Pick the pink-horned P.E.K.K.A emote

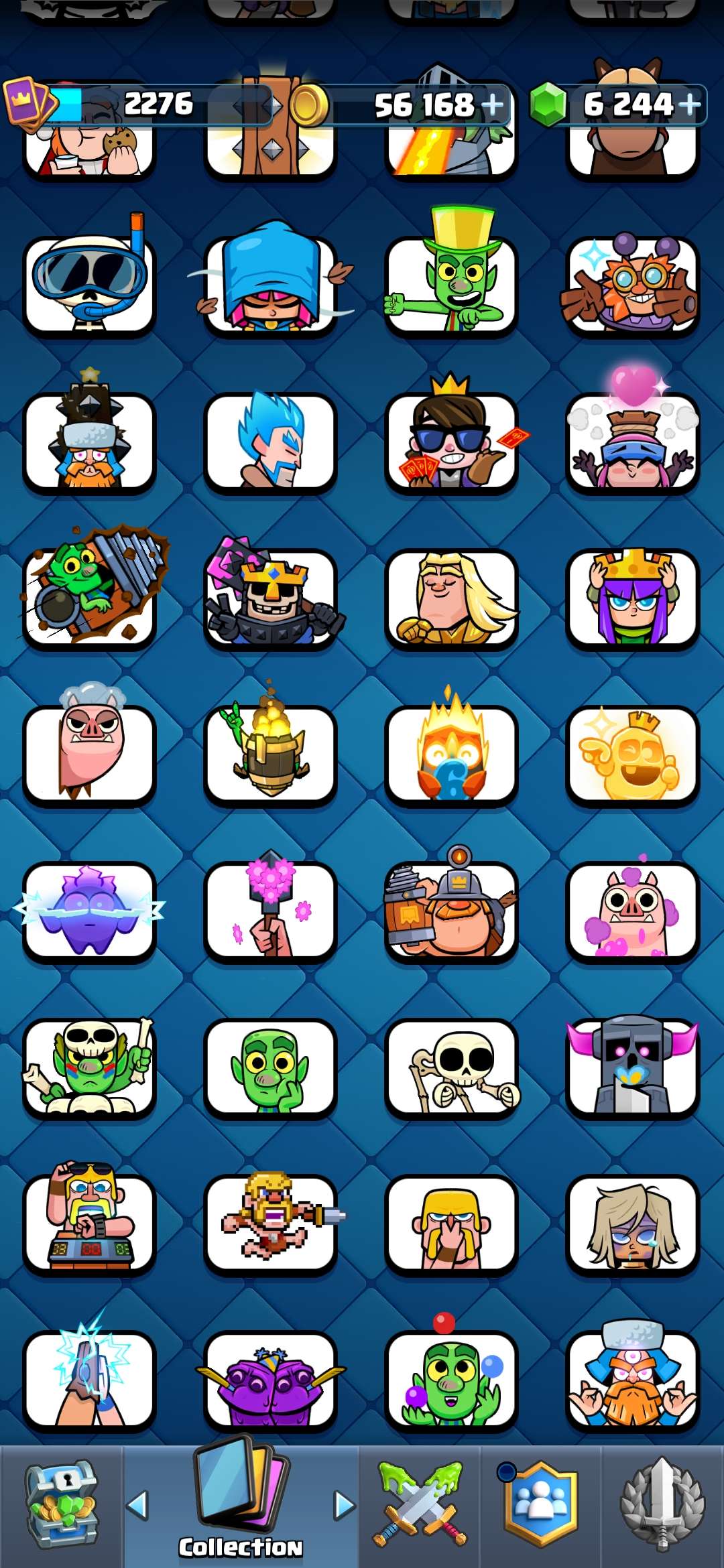(632, 1067)
